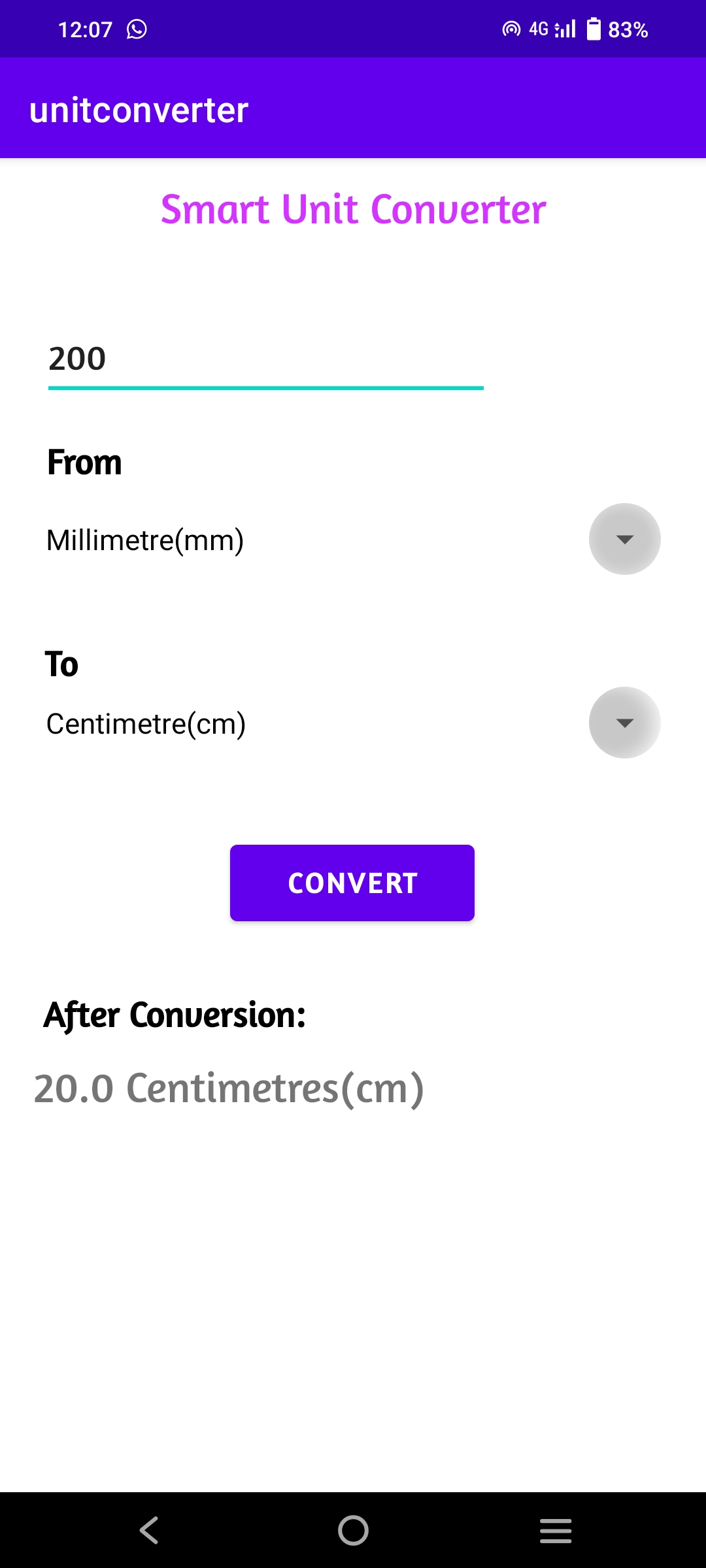Tap the CONVERT button

pyautogui.click(x=352, y=883)
